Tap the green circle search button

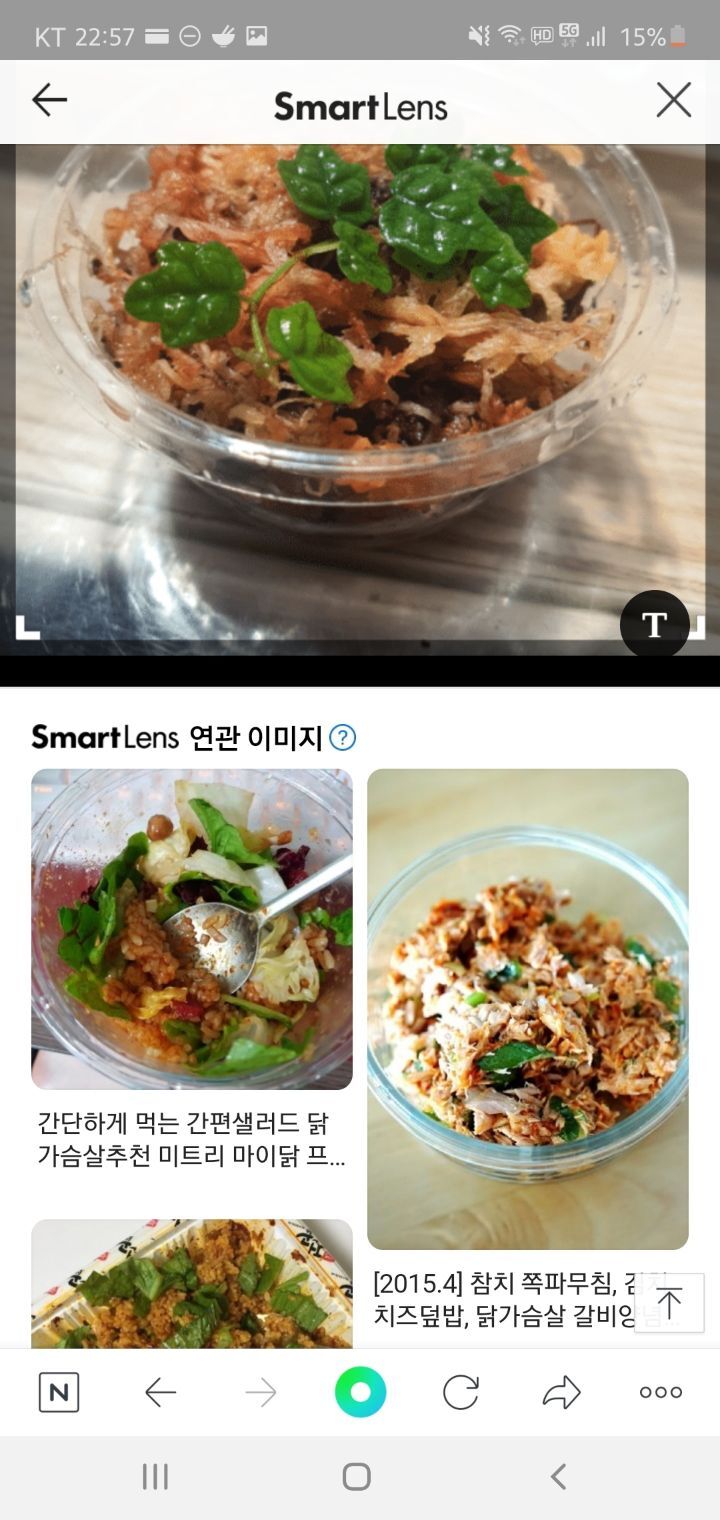click(360, 1392)
